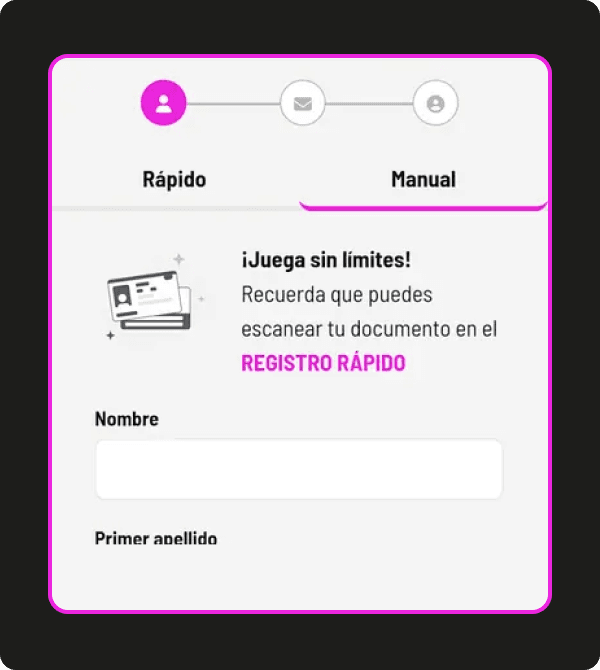Image resolution: width=600 pixels, height=670 pixels.
Task: Open the REGISTRO RÁPIDO link
Action: (323, 363)
